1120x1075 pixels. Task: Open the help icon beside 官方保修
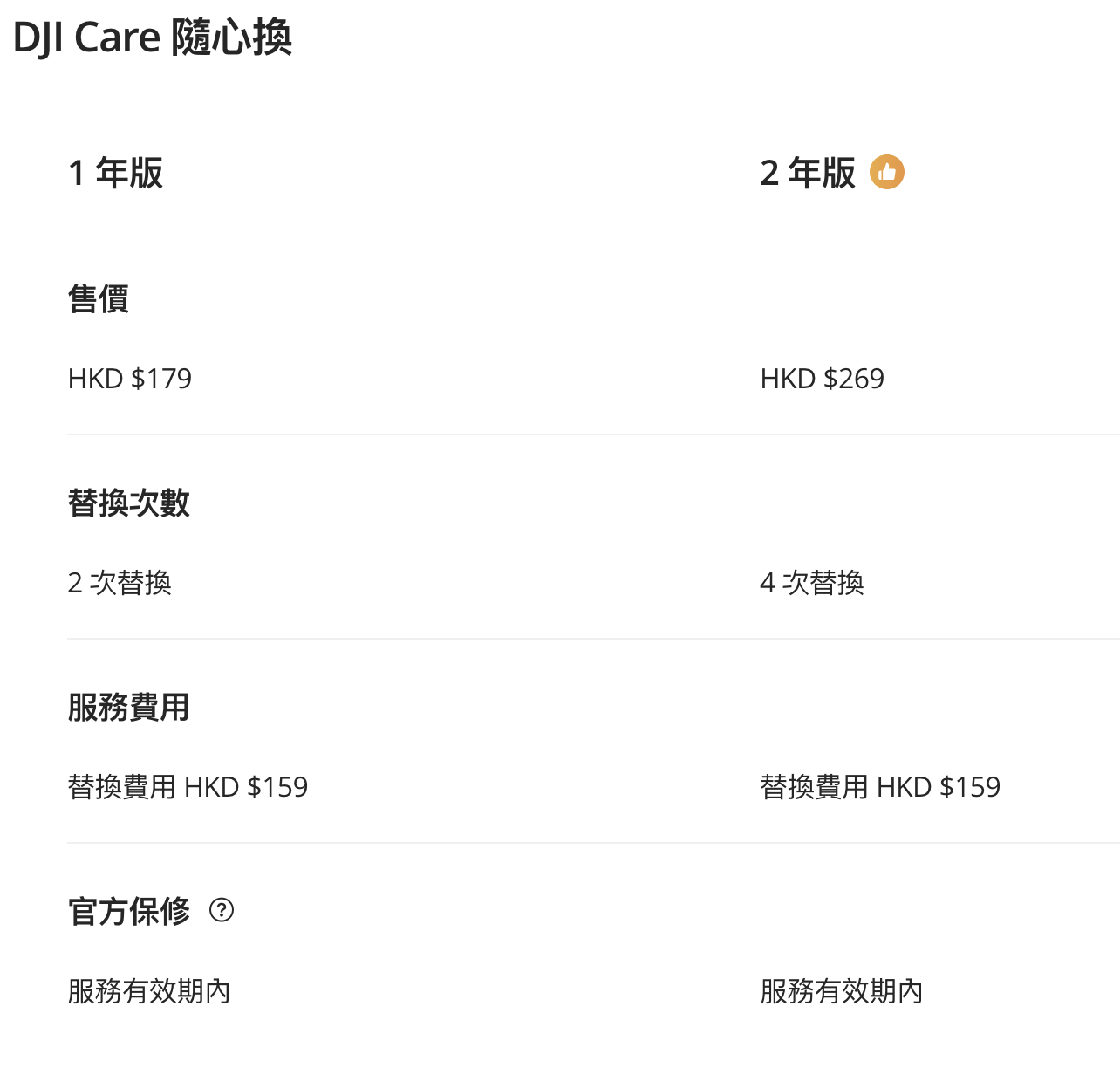(222, 910)
